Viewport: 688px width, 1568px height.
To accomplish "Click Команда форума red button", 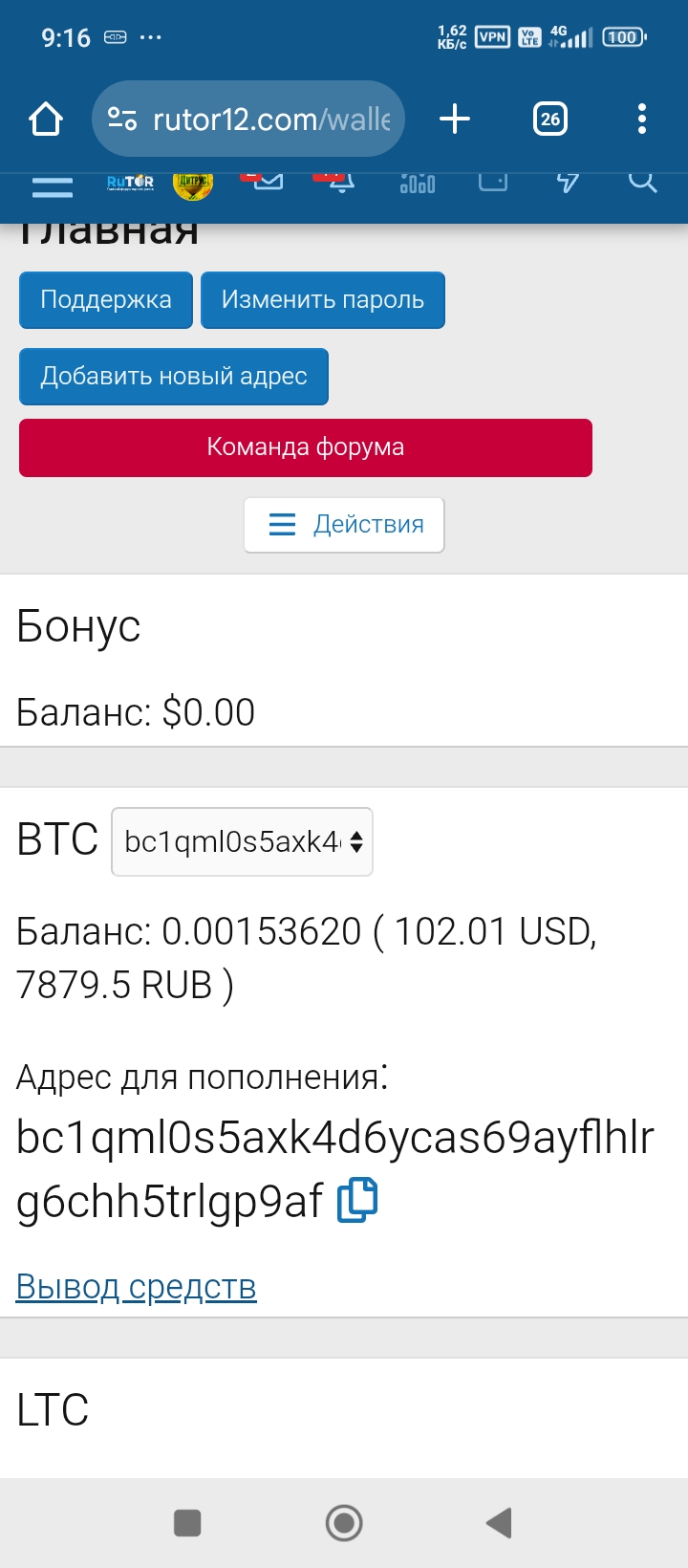I will pyautogui.click(x=305, y=446).
